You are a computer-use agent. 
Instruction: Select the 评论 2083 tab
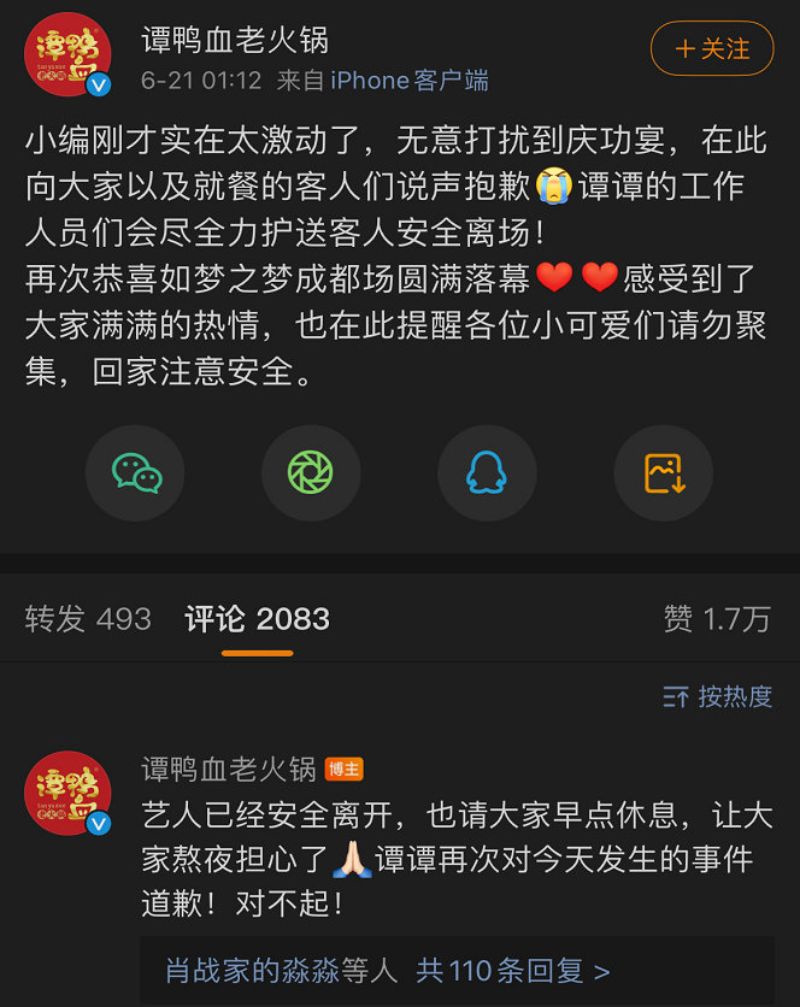[257, 619]
